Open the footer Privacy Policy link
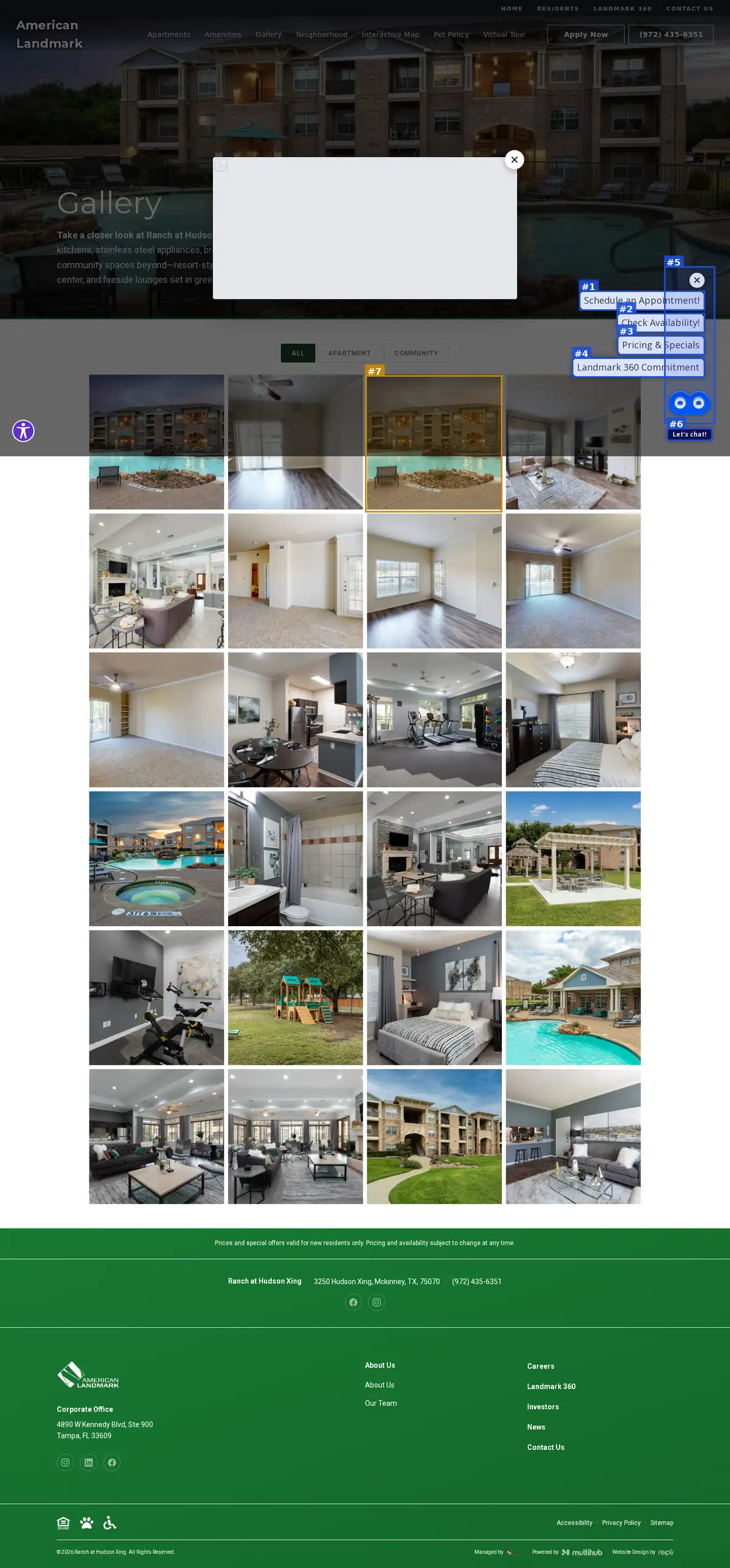This screenshot has width=730, height=1568. pos(620,1522)
